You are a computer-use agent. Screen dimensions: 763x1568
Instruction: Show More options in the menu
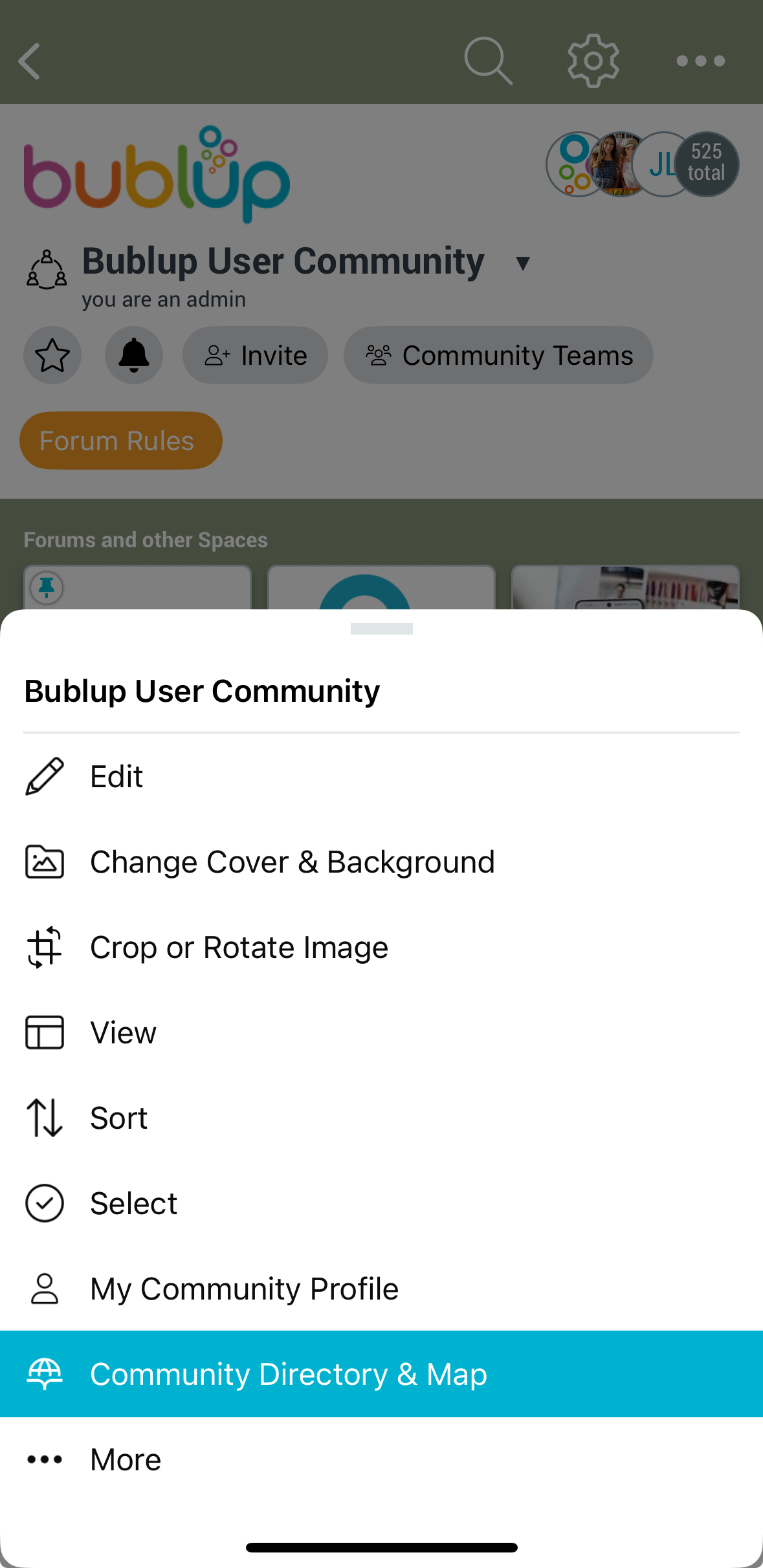coord(126,1459)
